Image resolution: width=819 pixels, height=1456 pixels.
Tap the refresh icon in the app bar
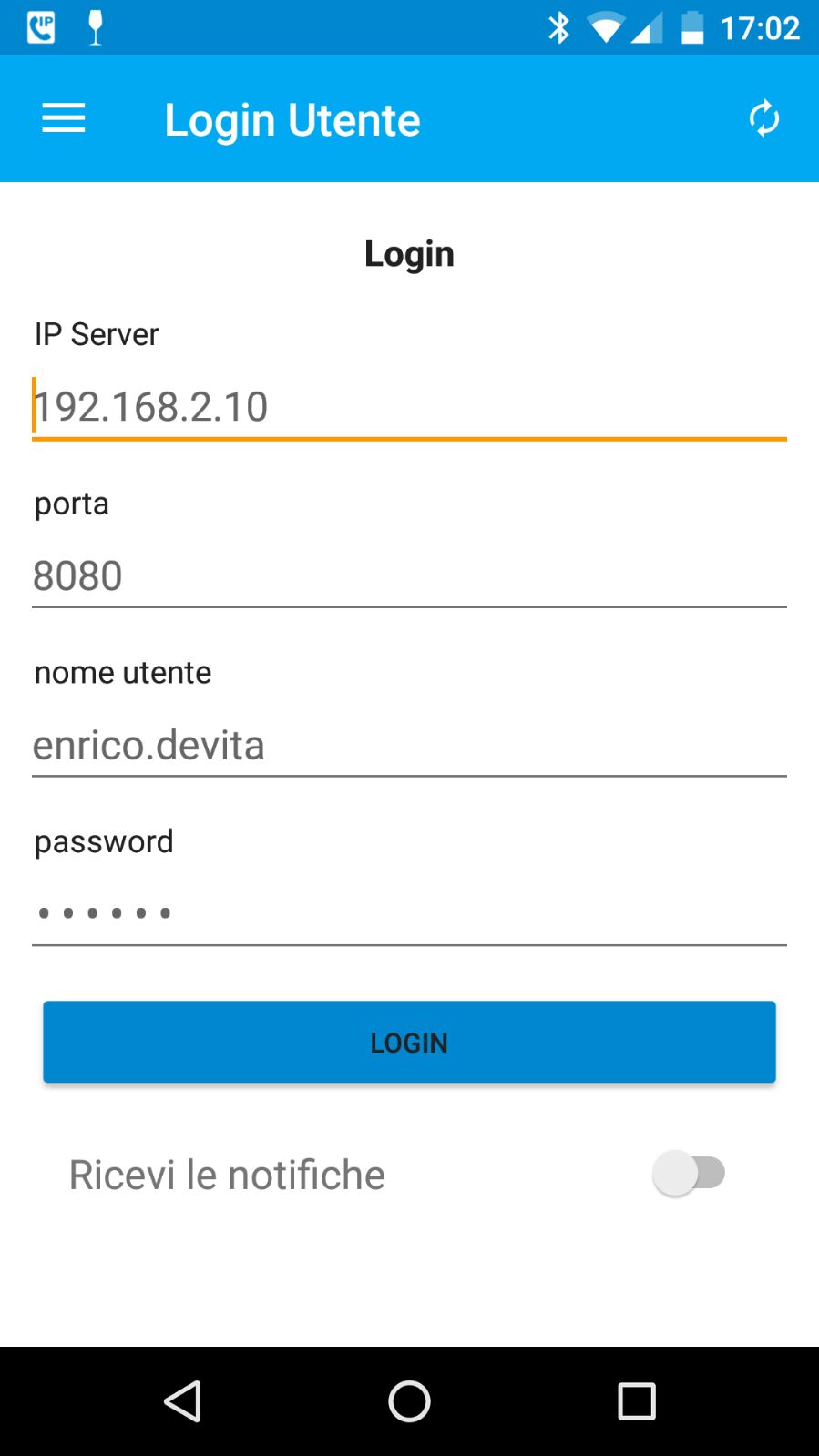763,118
